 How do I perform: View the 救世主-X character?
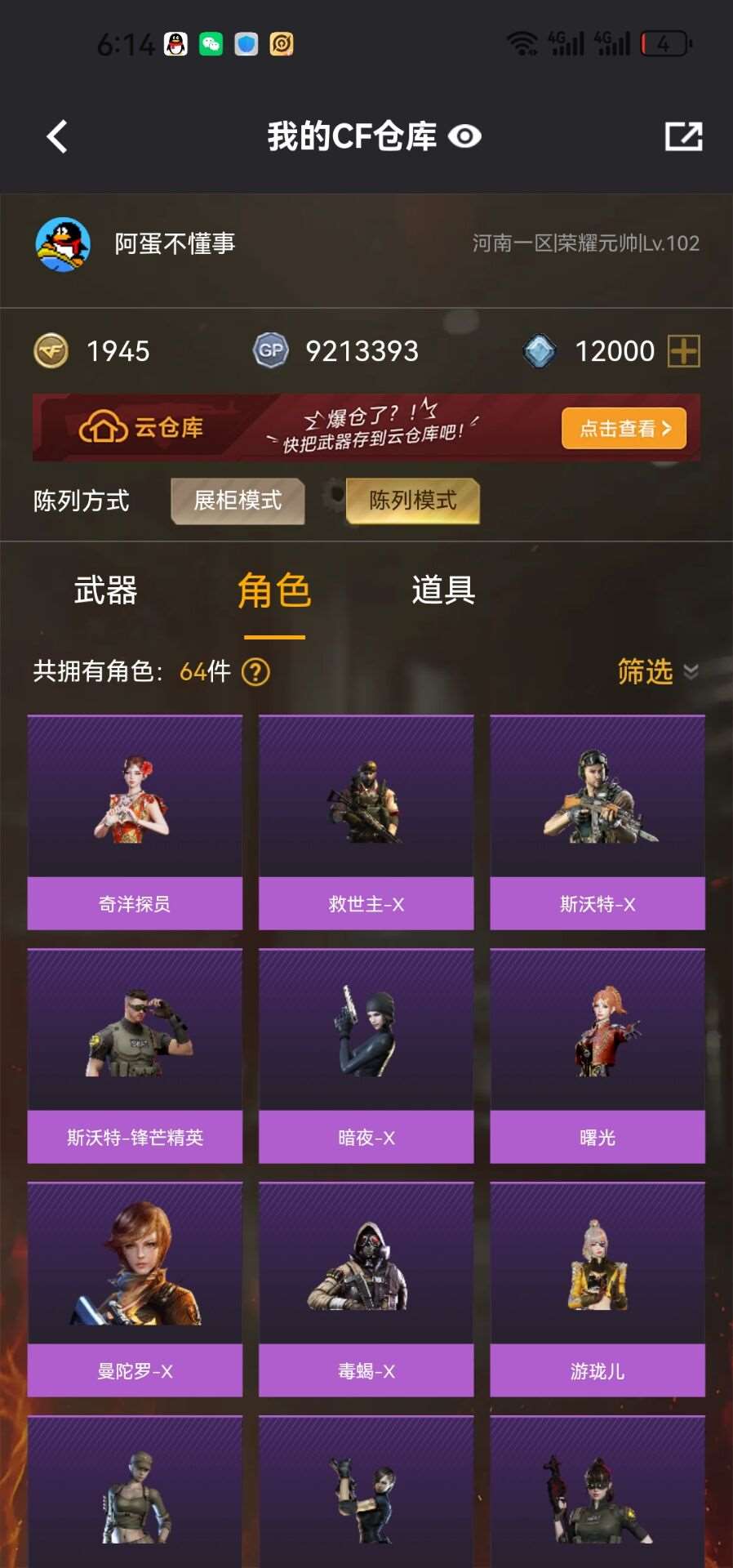pyautogui.click(x=366, y=822)
